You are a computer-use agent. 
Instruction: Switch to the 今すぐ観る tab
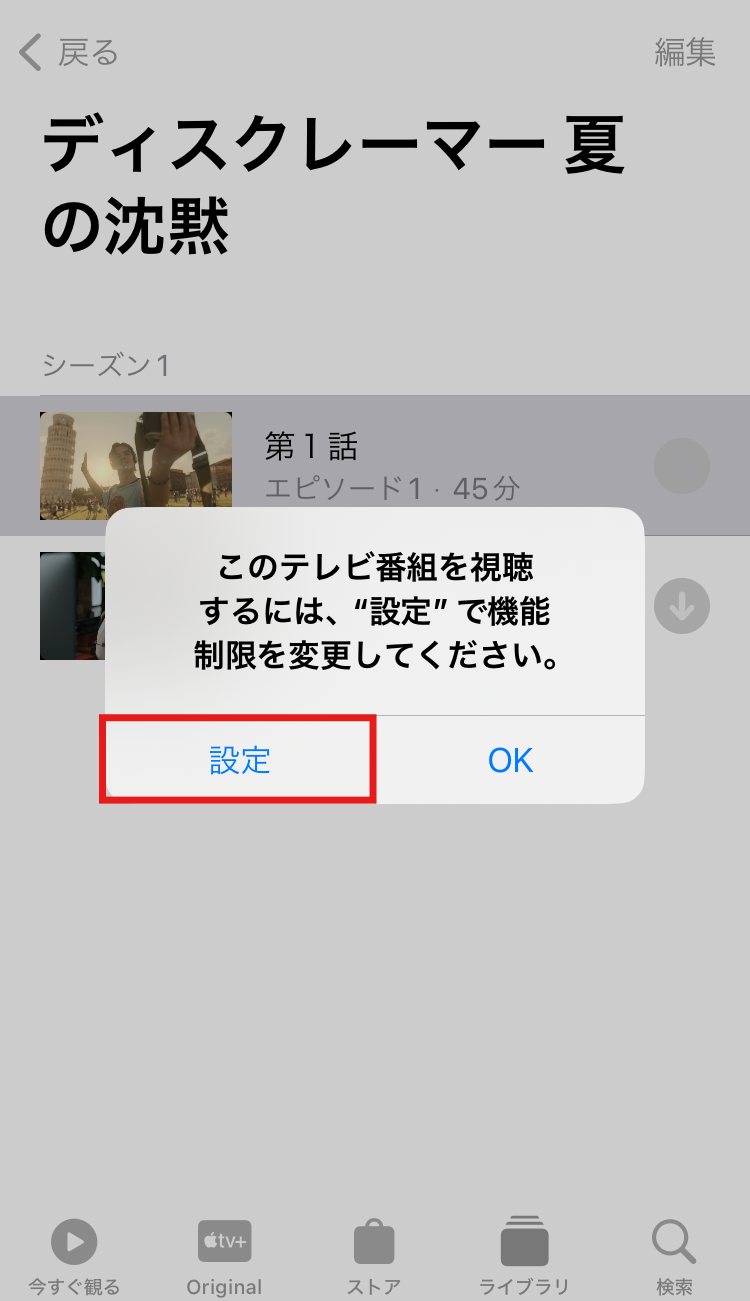pos(74,1257)
